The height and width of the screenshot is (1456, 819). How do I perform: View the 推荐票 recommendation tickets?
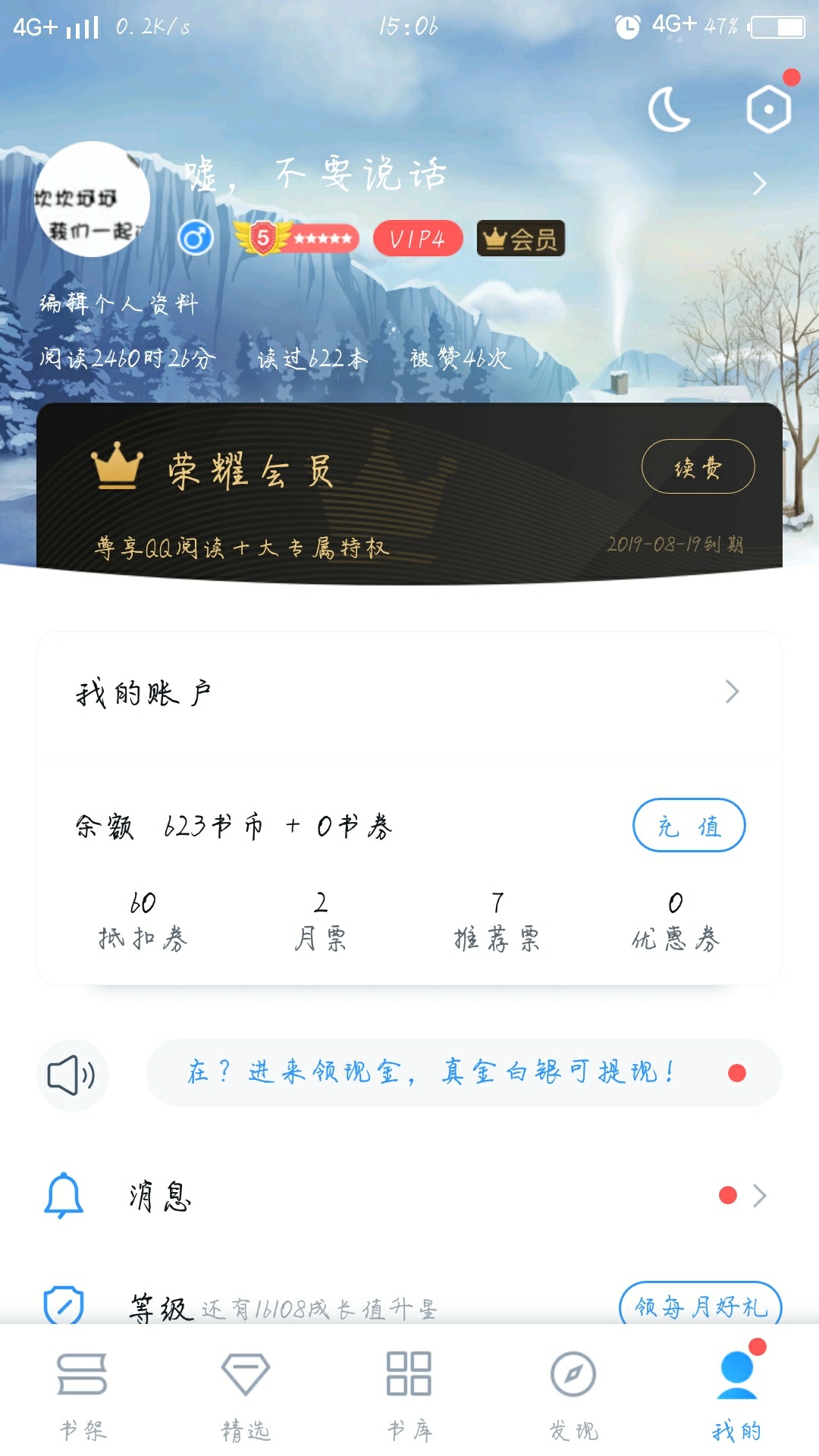point(497,921)
